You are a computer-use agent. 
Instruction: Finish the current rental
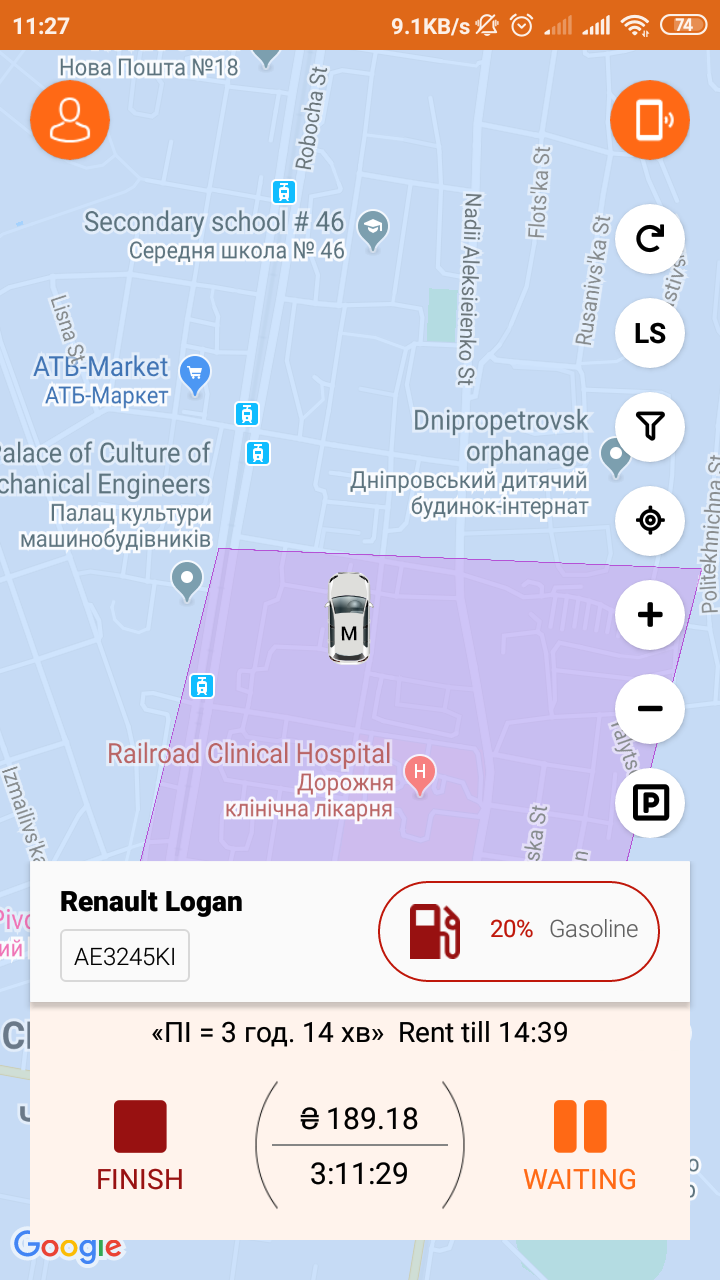coord(140,1146)
